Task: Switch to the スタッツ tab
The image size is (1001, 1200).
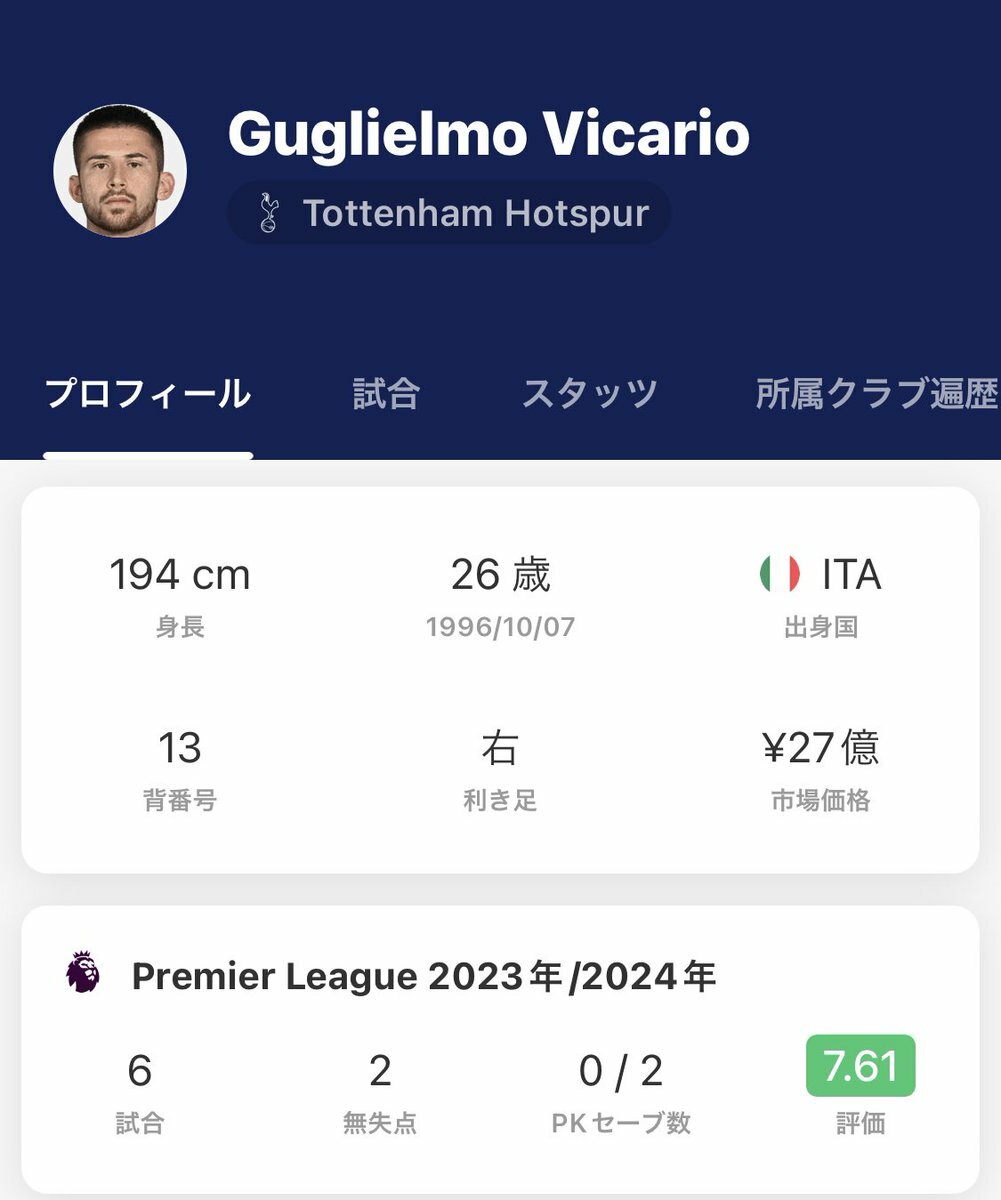Action: [589, 394]
